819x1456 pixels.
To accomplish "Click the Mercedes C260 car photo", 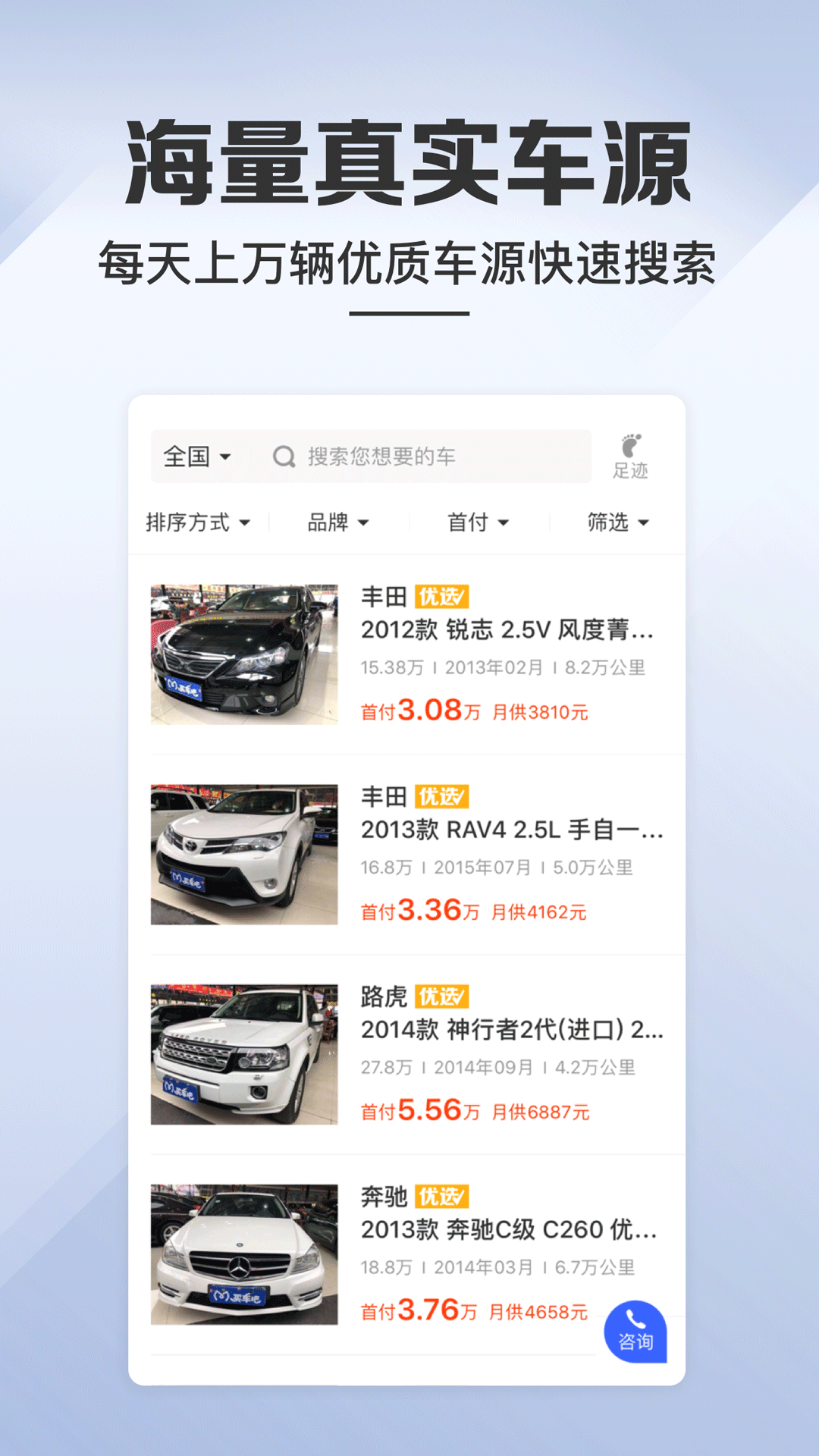I will coord(244,1251).
